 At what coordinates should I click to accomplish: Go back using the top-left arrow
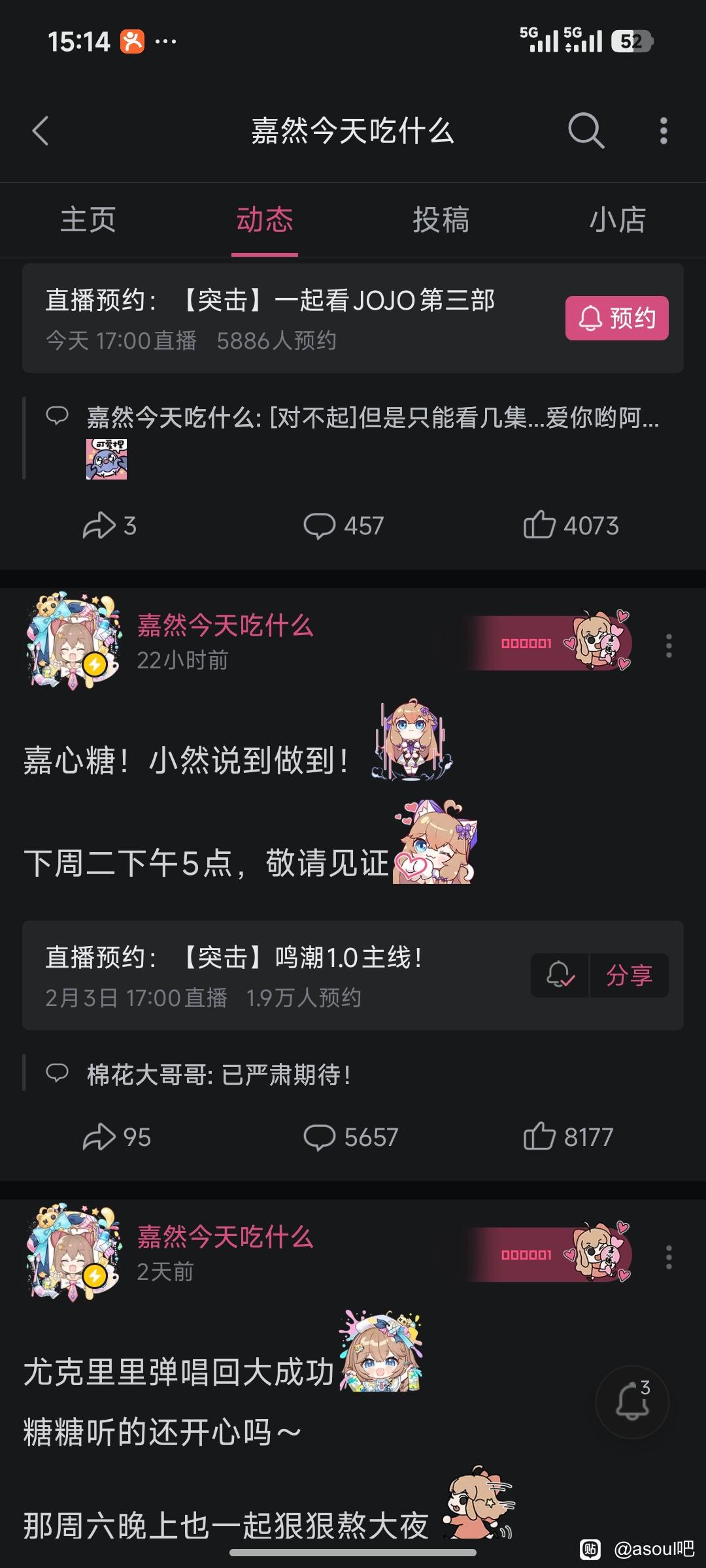click(x=41, y=131)
